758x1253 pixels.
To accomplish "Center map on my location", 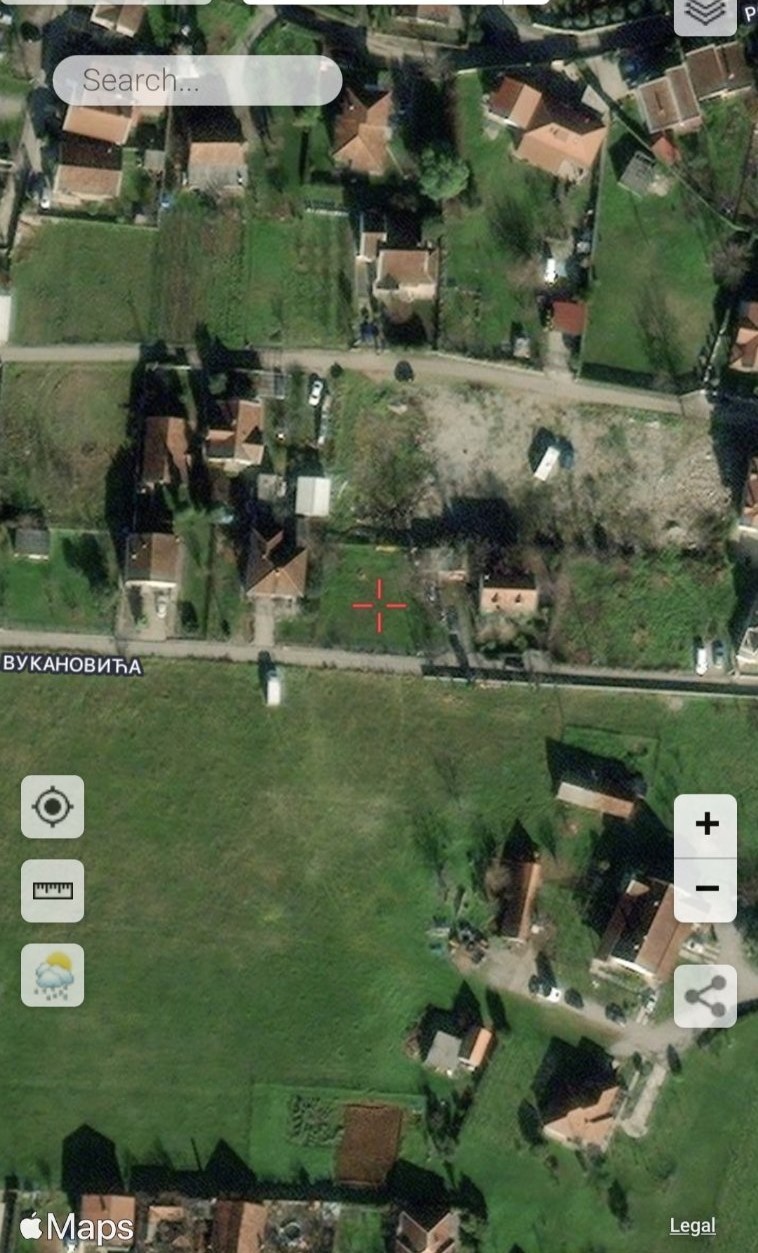I will click(x=53, y=806).
